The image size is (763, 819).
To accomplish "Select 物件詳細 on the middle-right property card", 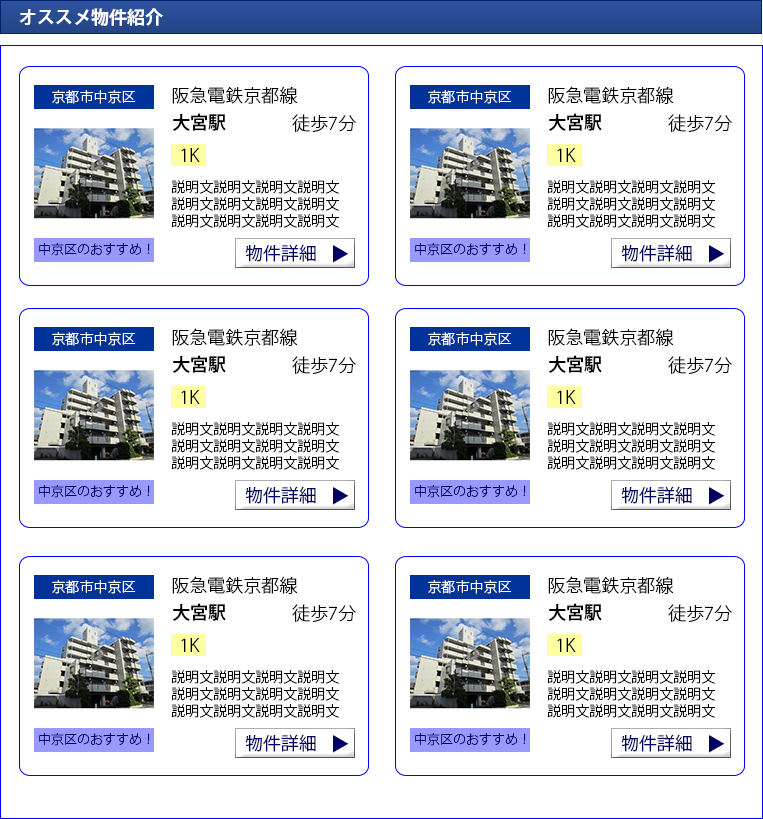I will [x=671, y=495].
